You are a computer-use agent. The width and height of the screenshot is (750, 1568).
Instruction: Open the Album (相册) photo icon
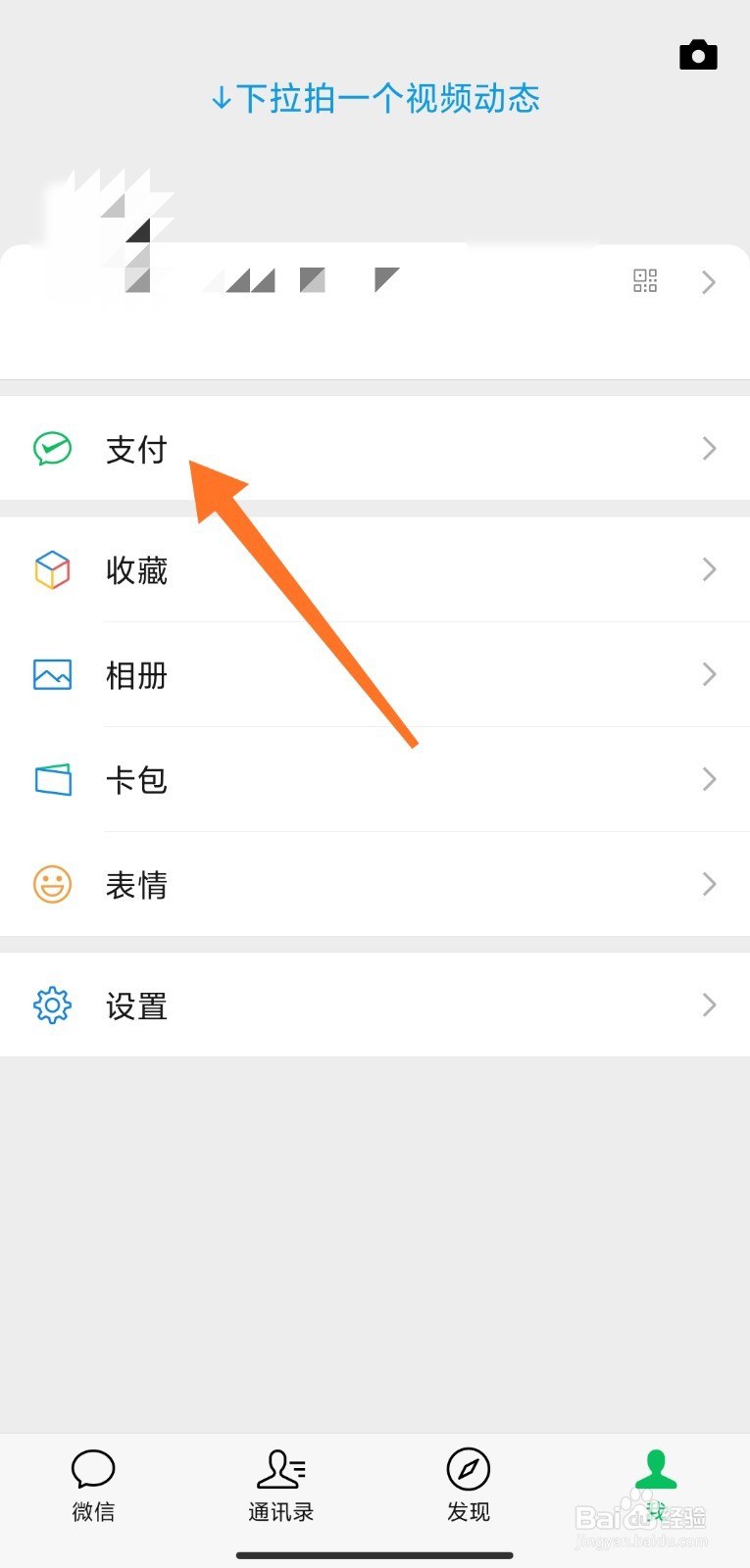pos(51,674)
